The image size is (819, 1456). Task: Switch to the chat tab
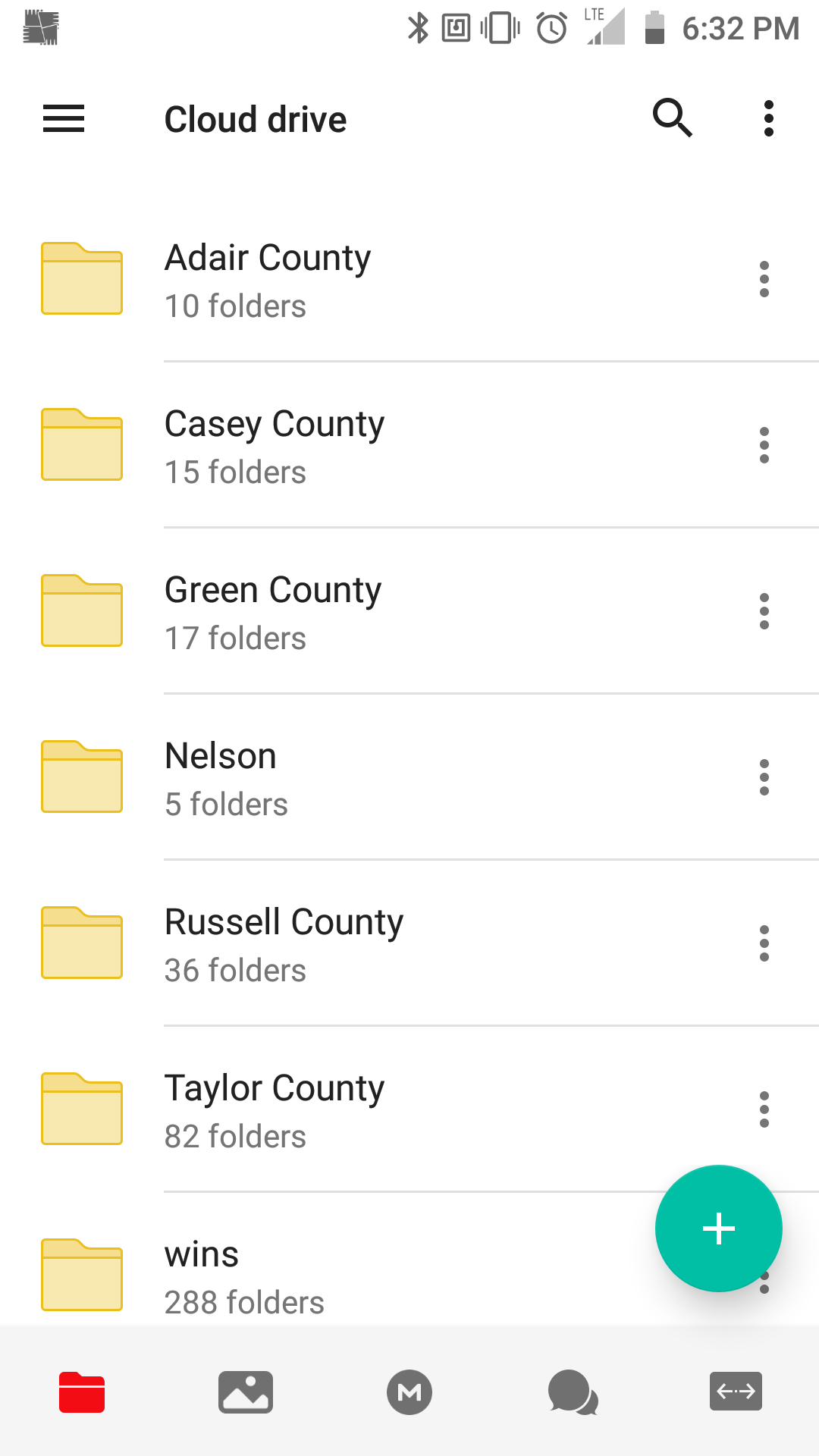(x=573, y=1392)
